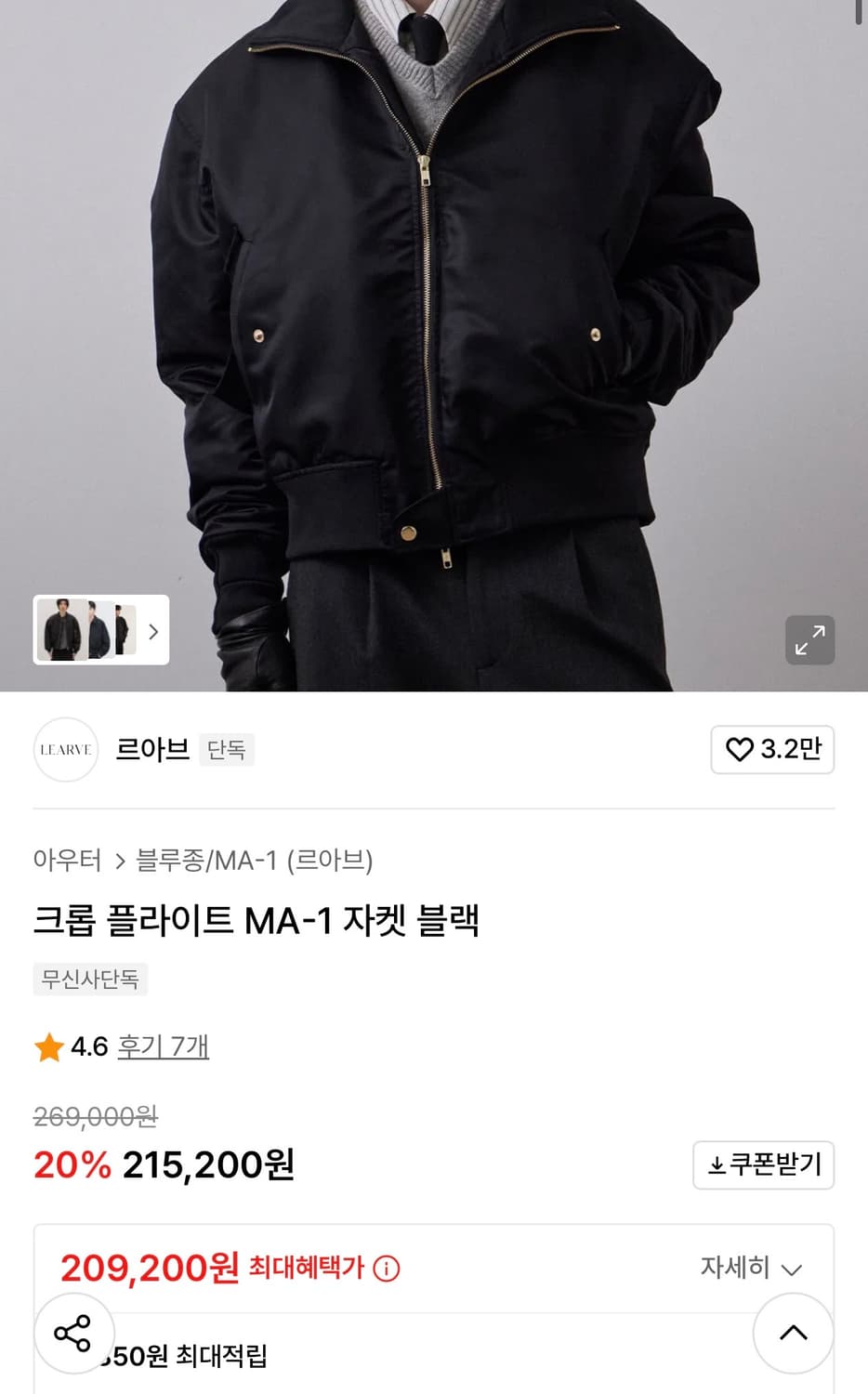Screen dimensions: 868x1394
Task: Click the LEARVE brand logo circle
Action: click(65, 750)
